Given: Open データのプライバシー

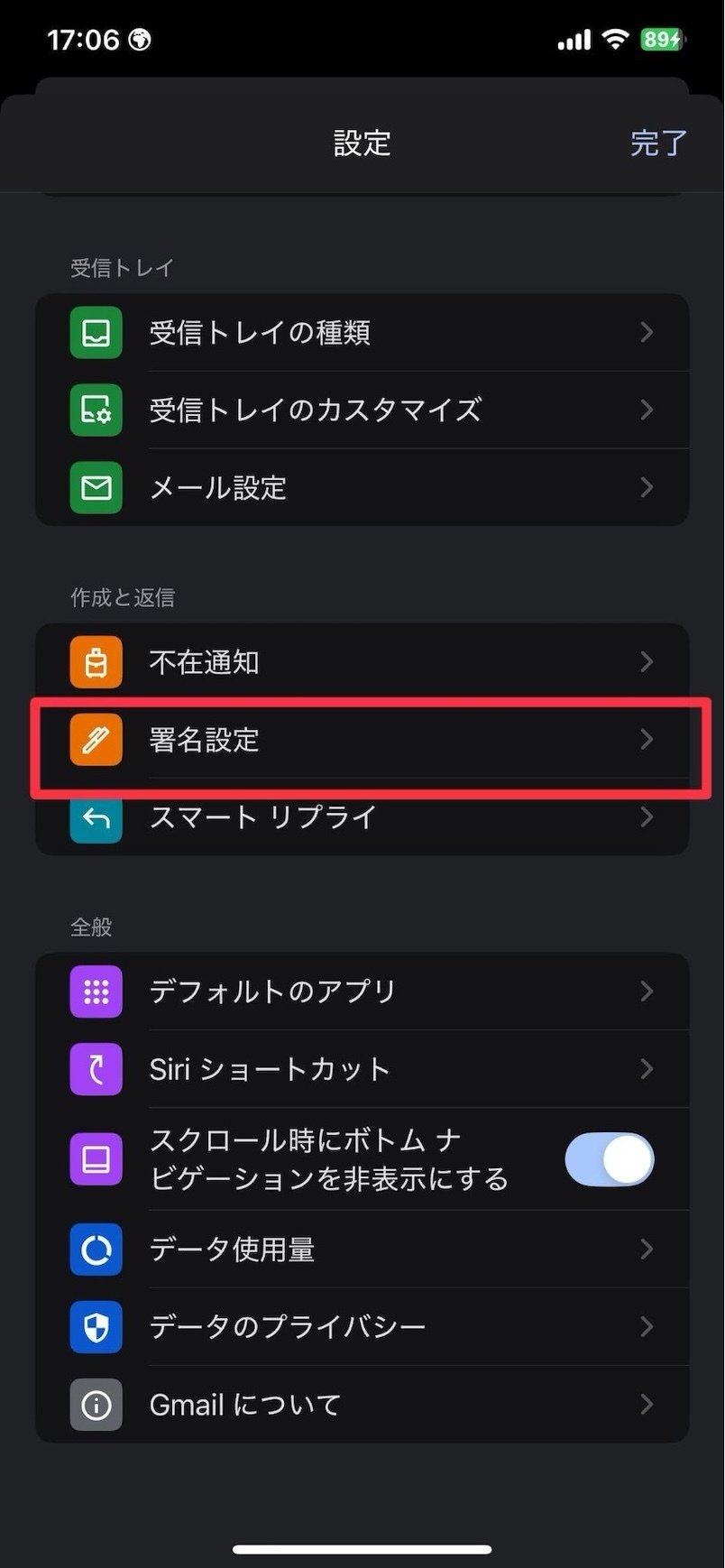Looking at the screenshot, I should tap(361, 1327).
